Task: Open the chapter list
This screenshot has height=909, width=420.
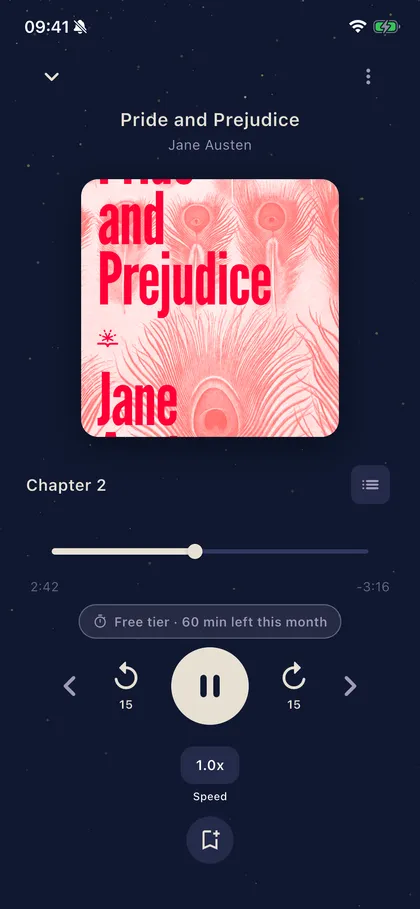Action: pyautogui.click(x=370, y=485)
